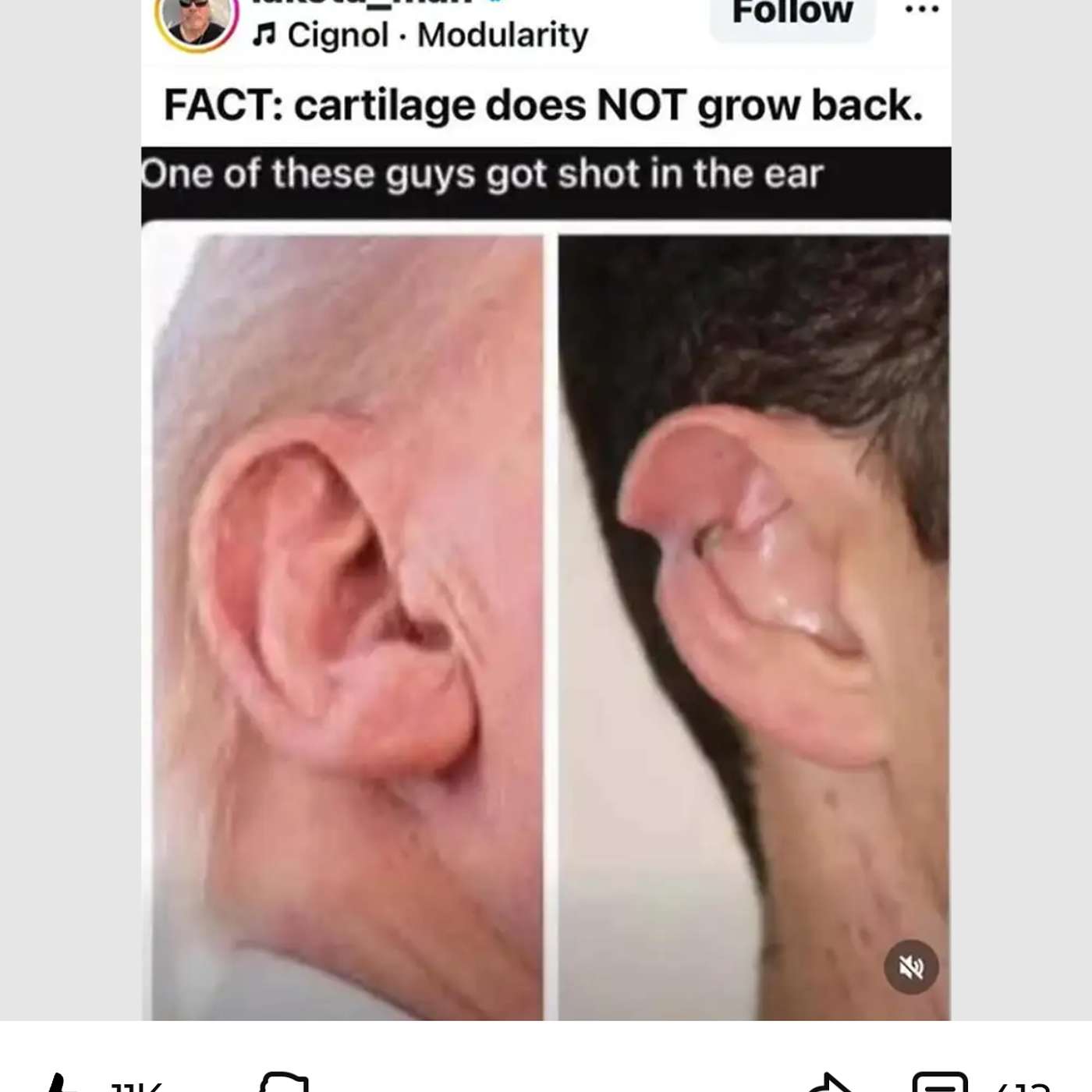The width and height of the screenshot is (1092, 1092).
Task: Open the ear comparison post image
Action: (x=546, y=624)
